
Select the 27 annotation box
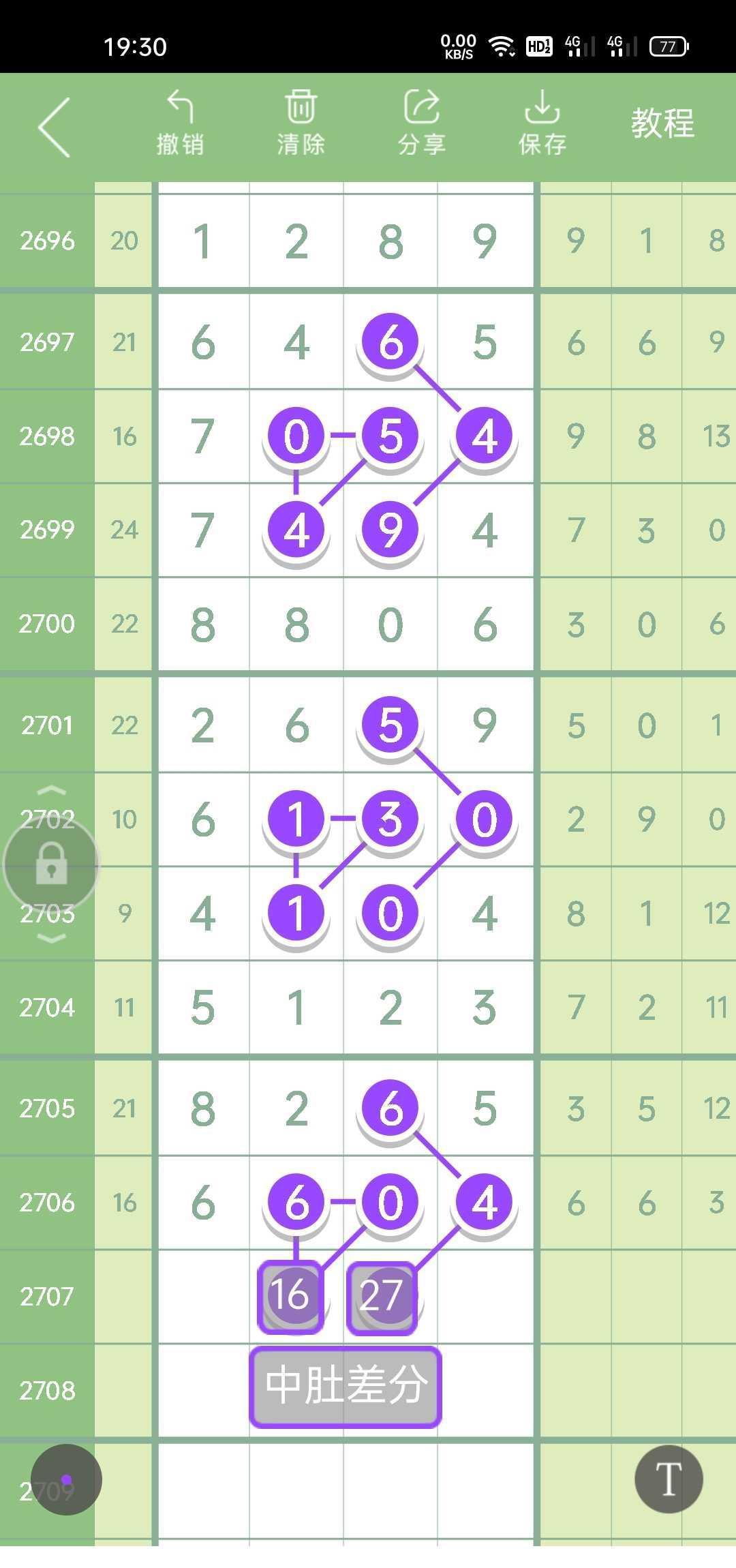pos(382,1297)
